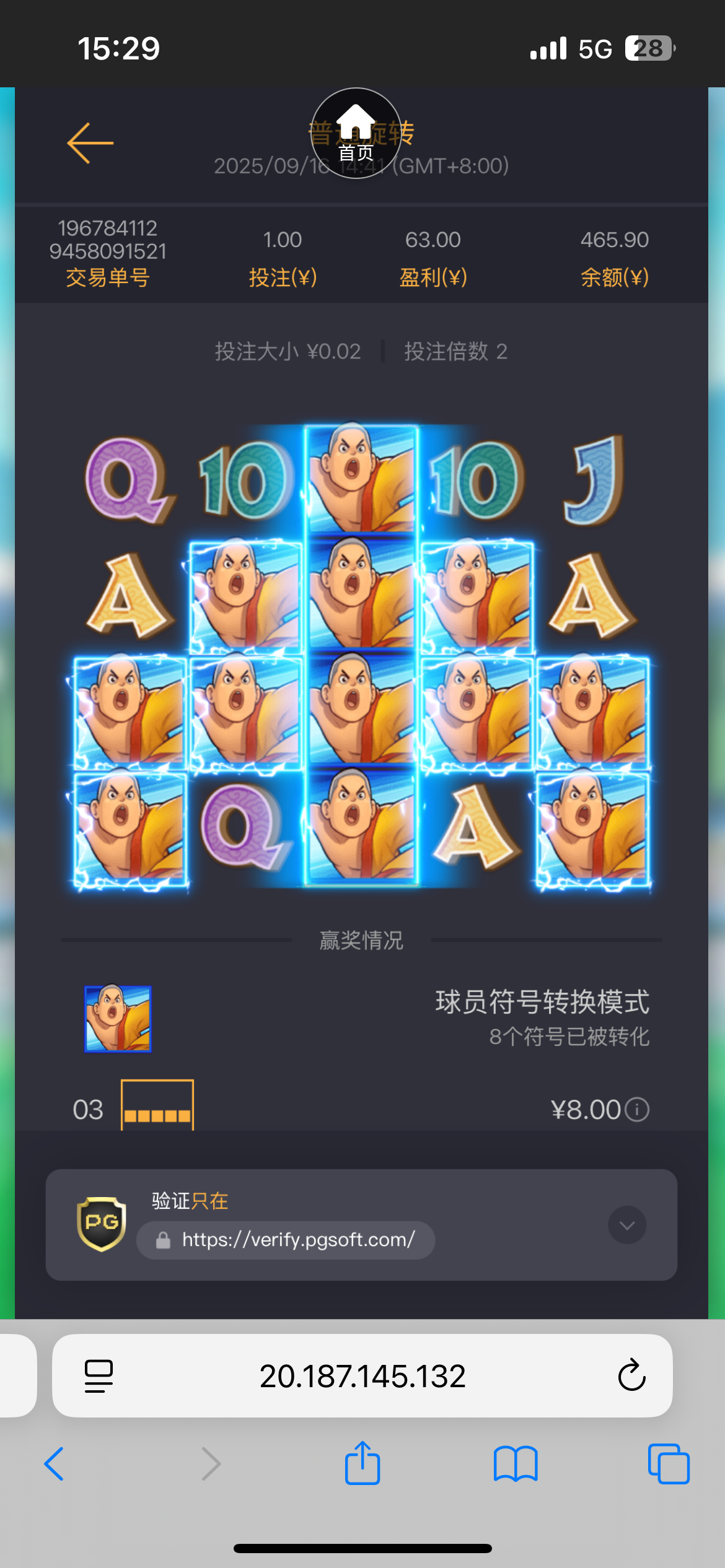Reload the page in Safari
The height and width of the screenshot is (1568, 725).
[631, 1376]
